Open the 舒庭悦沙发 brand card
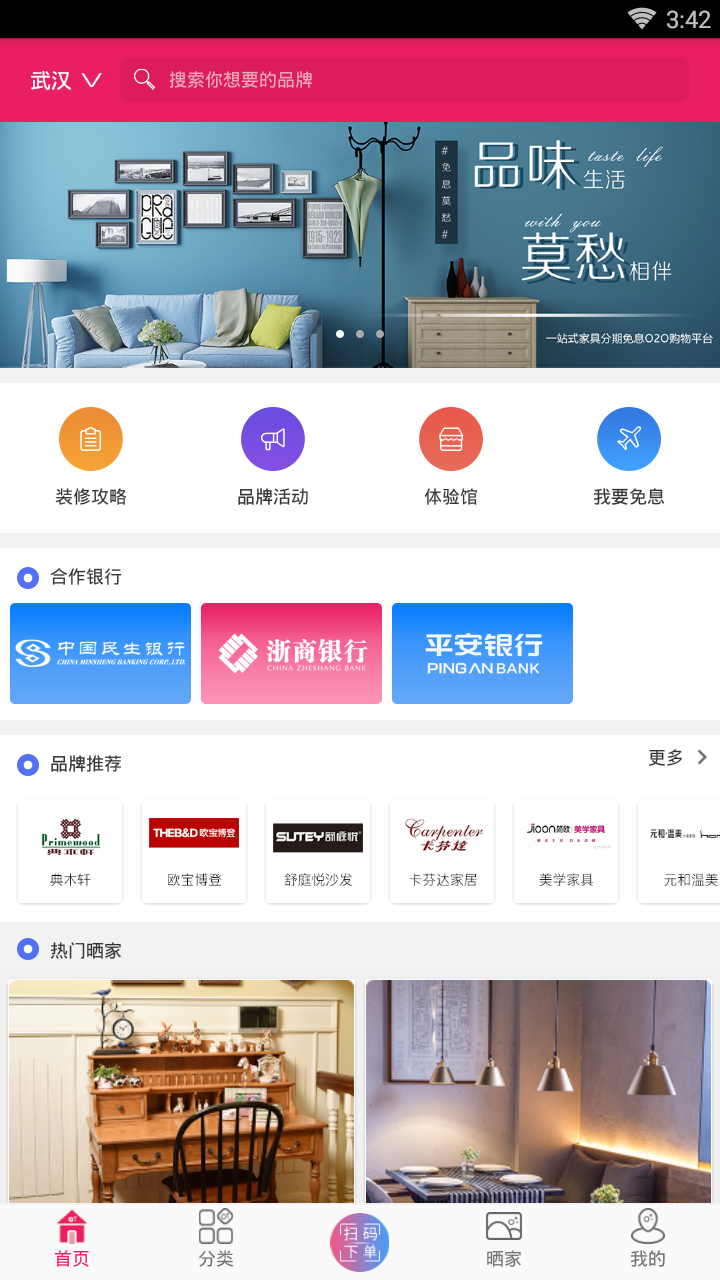 coord(318,851)
